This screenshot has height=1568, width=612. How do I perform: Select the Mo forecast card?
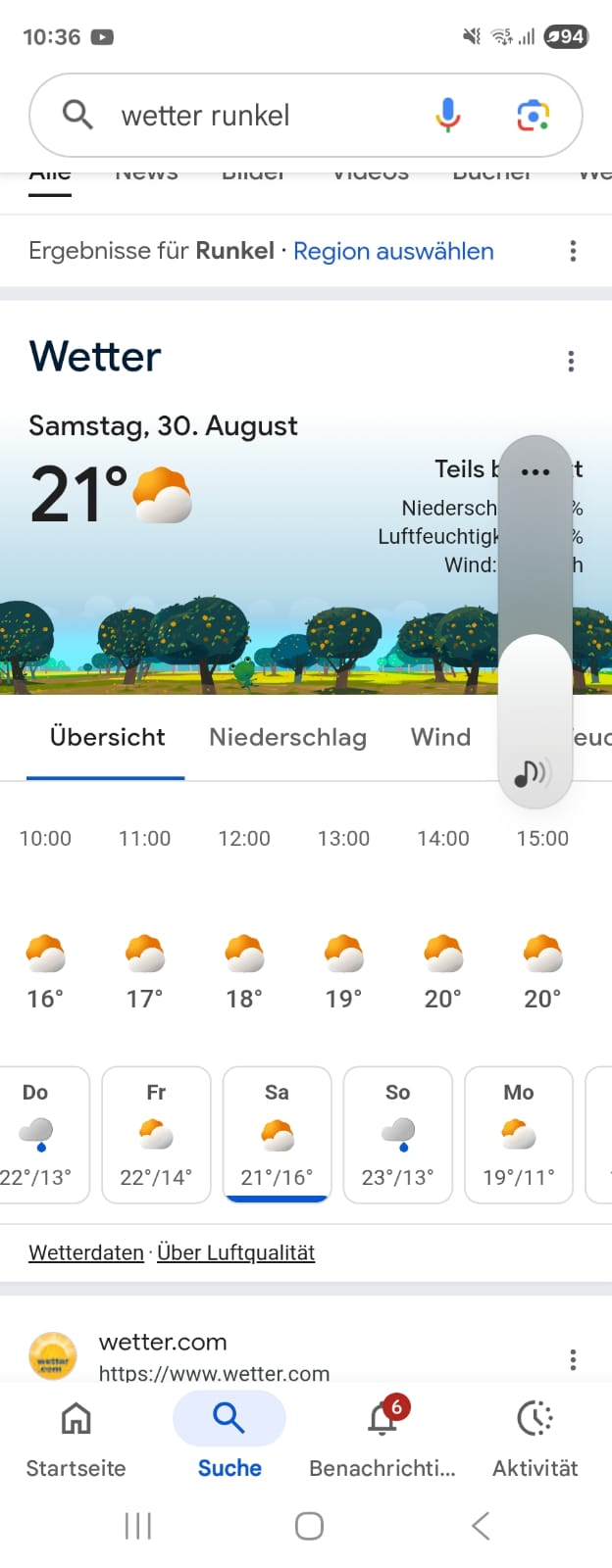(518, 1134)
